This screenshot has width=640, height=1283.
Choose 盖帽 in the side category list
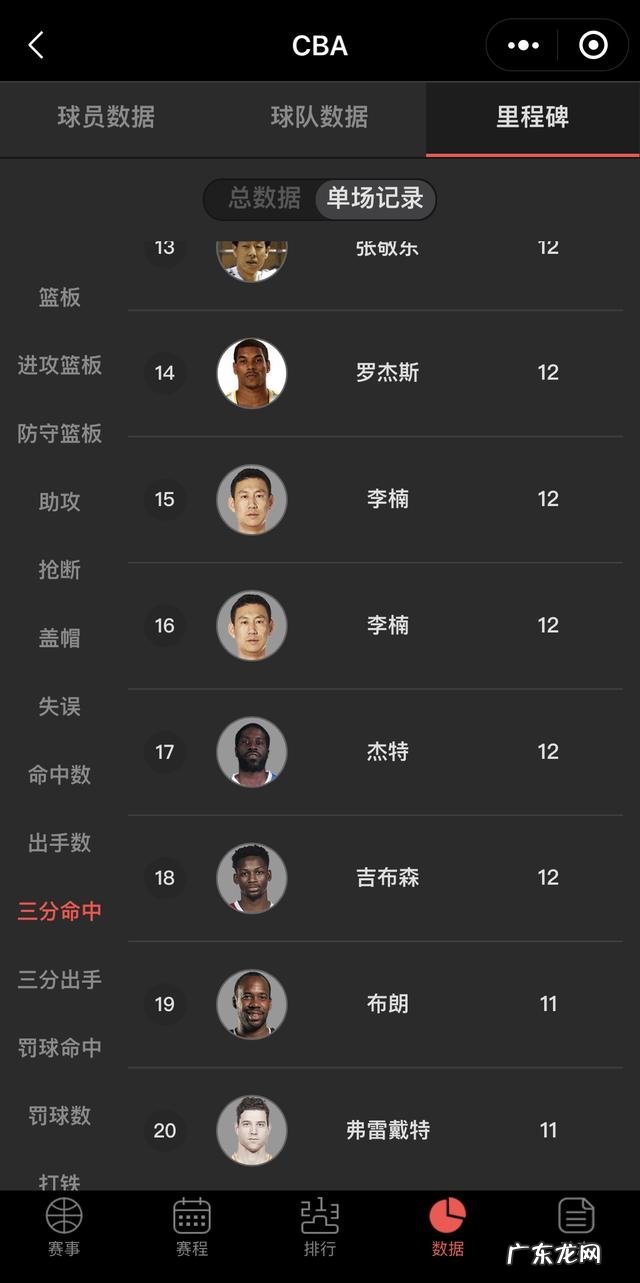pyautogui.click(x=60, y=638)
